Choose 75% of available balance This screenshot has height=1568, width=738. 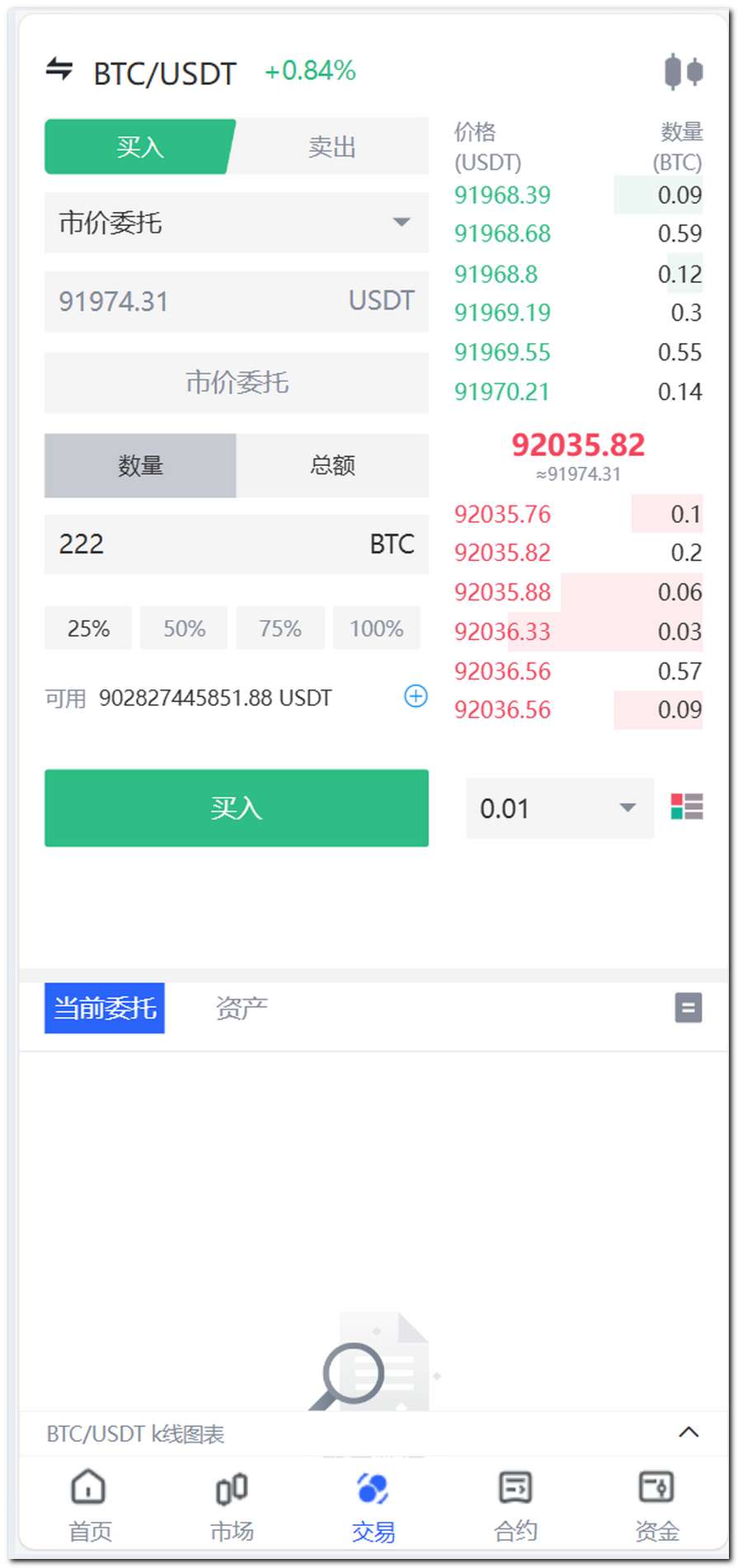click(x=280, y=629)
